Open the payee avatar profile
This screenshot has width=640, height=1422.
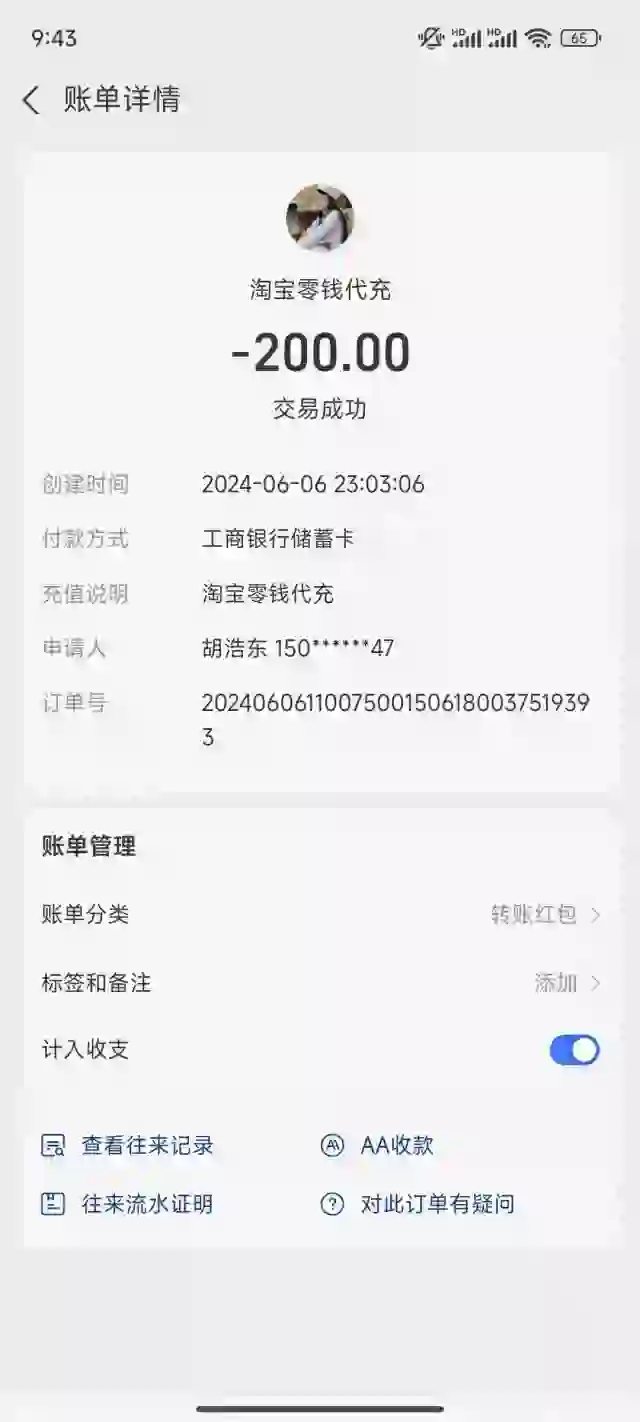(320, 217)
